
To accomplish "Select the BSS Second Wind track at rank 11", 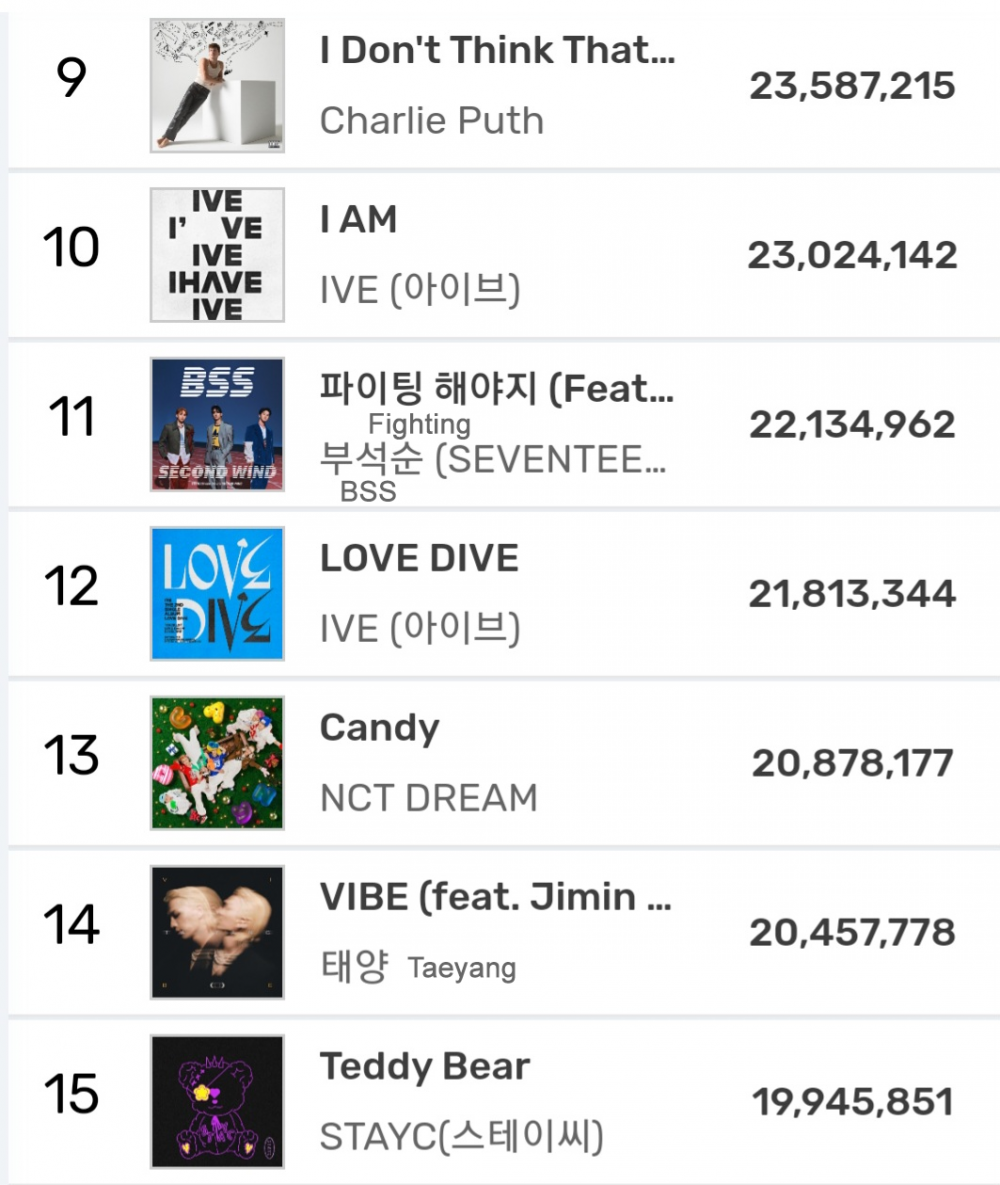I will point(497,391).
